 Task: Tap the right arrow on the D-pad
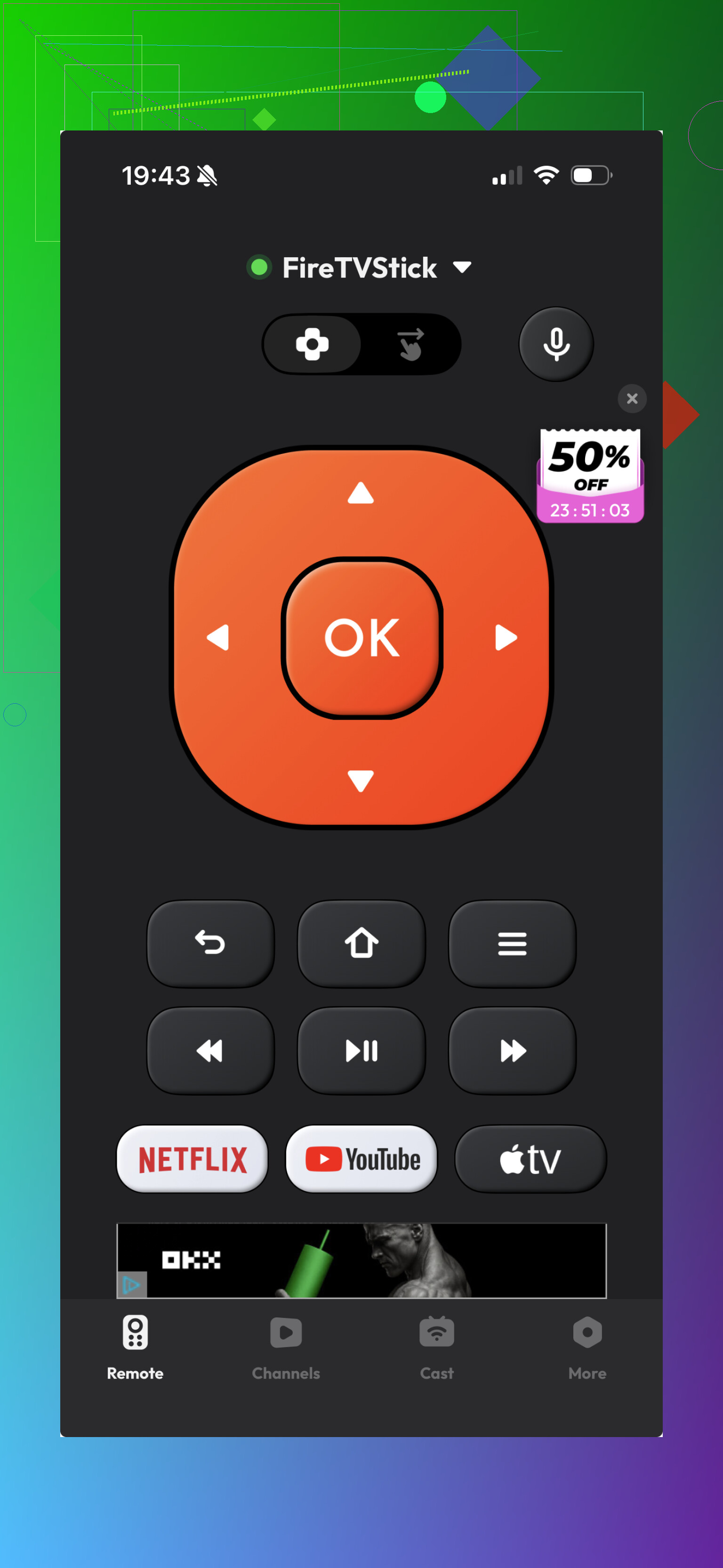[506, 637]
